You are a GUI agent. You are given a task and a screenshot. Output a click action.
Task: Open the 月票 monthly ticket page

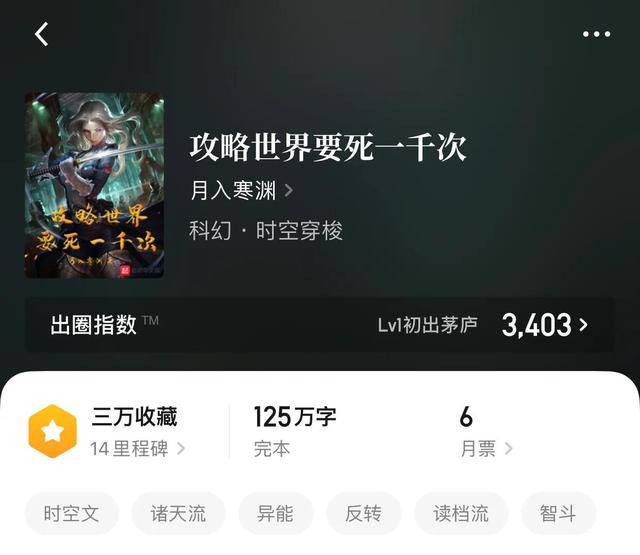486,448
